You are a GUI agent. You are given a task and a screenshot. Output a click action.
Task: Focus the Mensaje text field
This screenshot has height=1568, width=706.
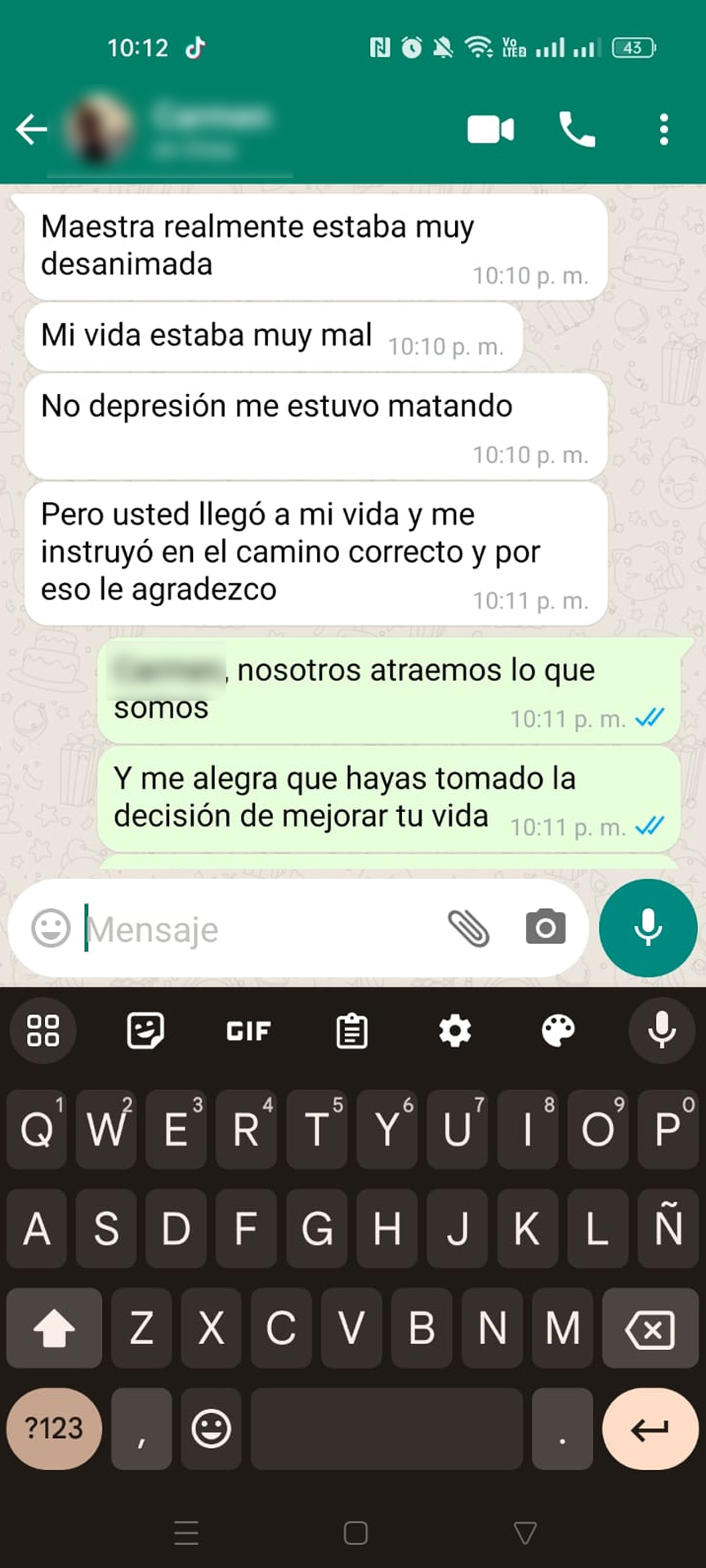click(261, 929)
